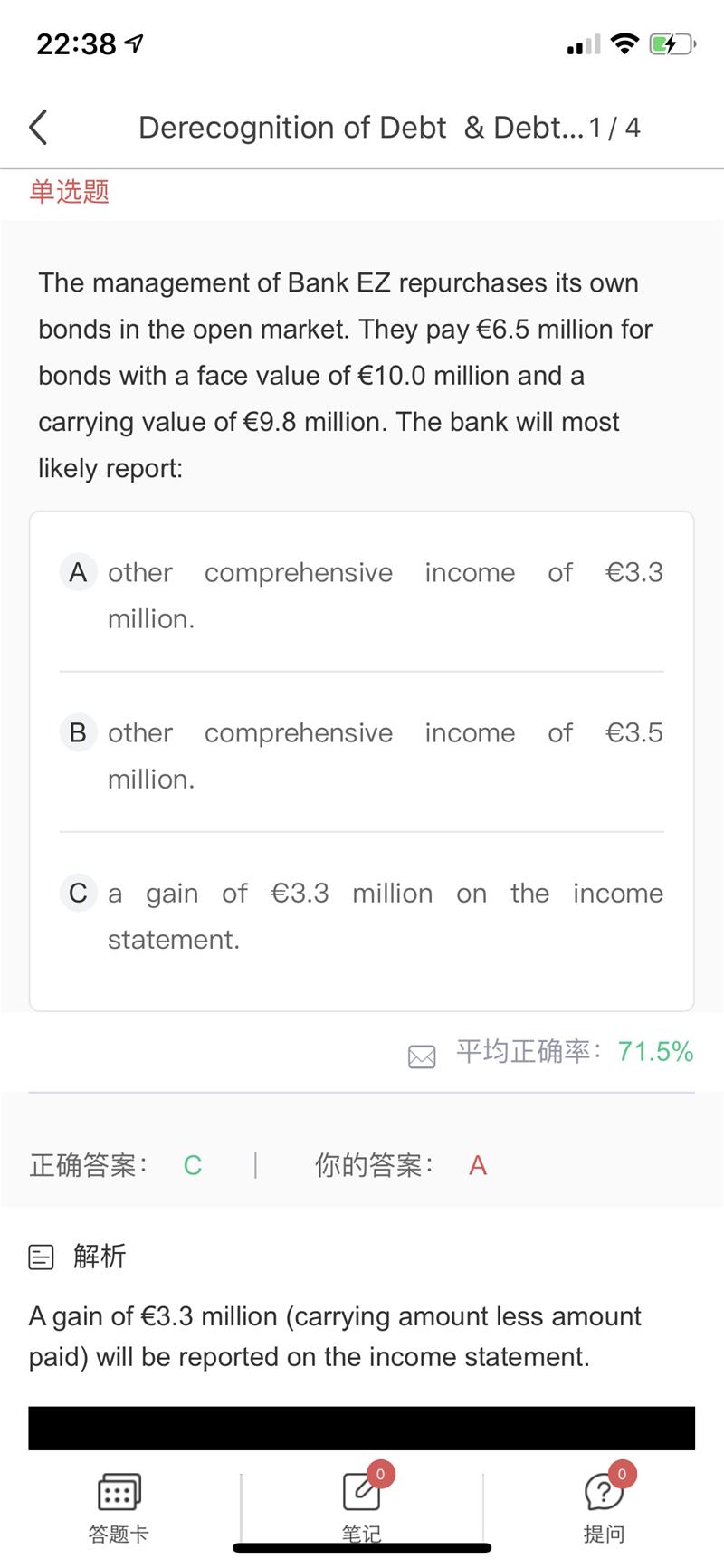Viewport: 724px width, 1568px height.
Task: Choose answer option C
Action: (x=362, y=915)
